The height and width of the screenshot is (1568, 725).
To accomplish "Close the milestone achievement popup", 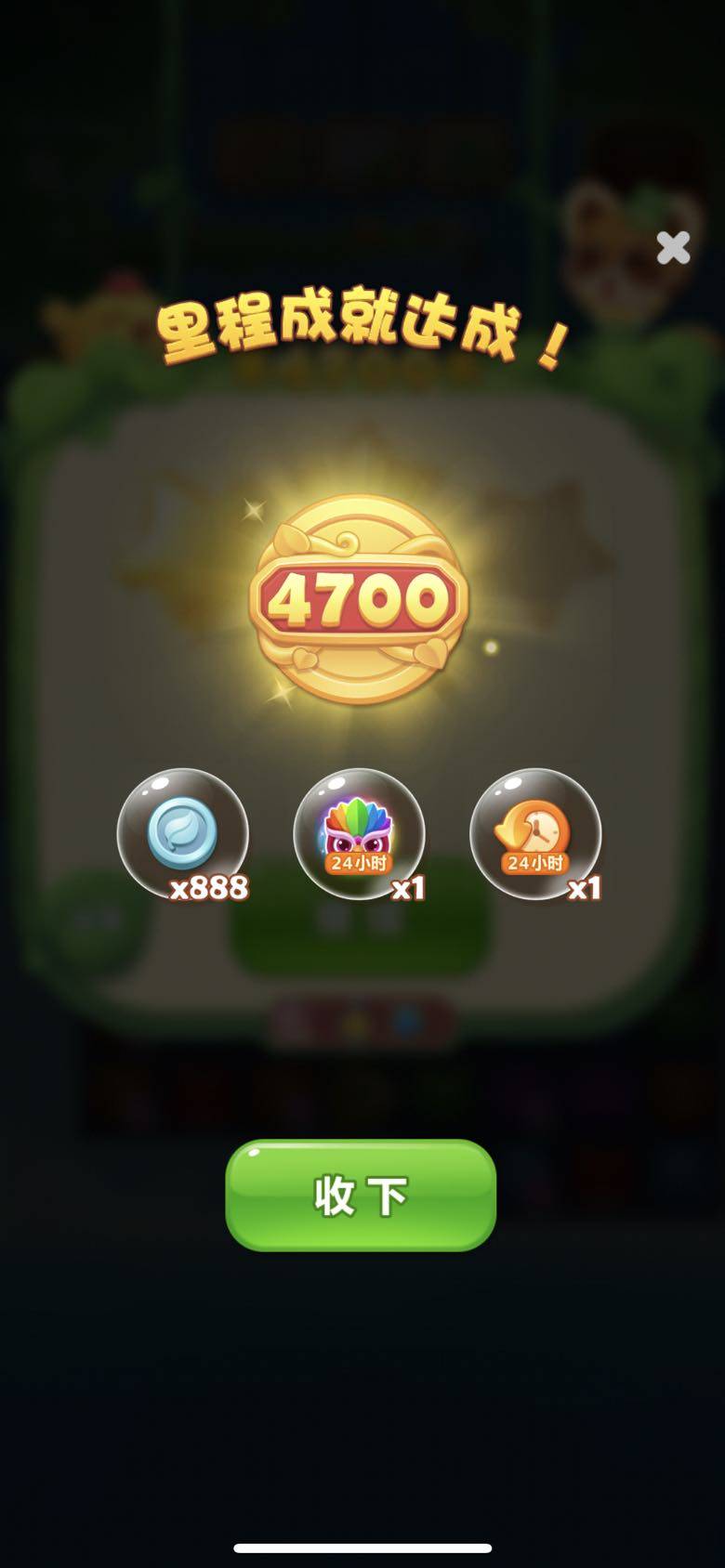I will tap(673, 247).
